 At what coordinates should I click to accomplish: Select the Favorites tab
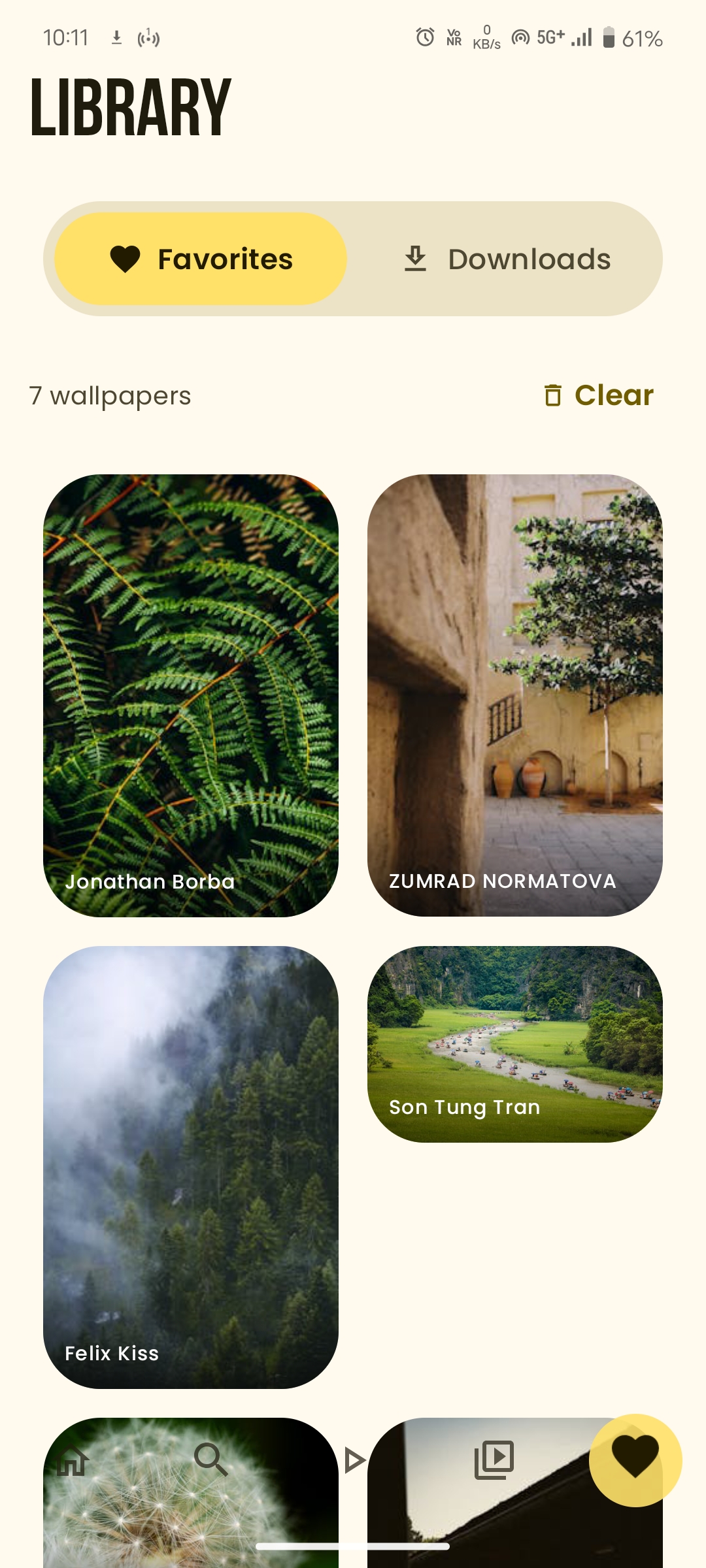point(198,259)
